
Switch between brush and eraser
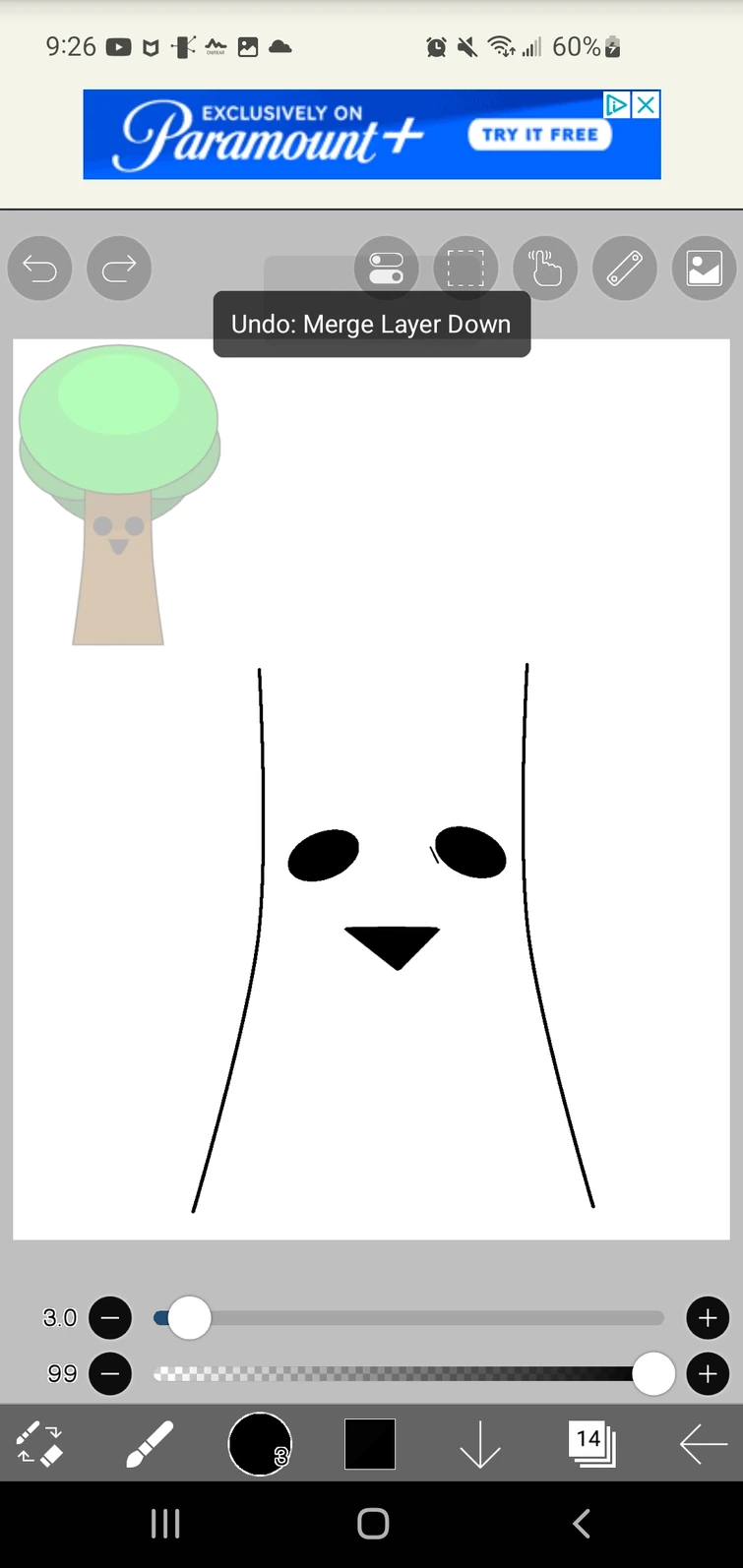[39, 1444]
